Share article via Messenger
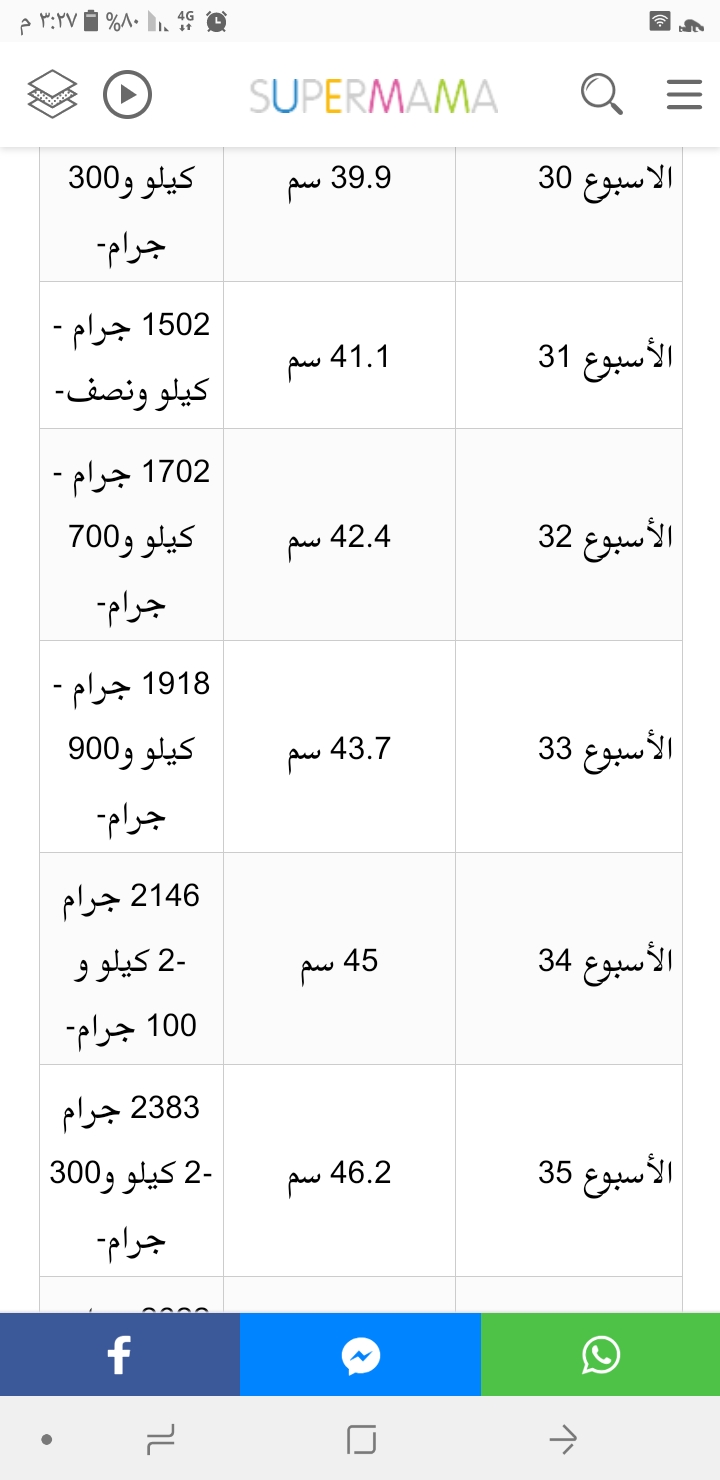This screenshot has width=720, height=1480. tap(360, 1356)
